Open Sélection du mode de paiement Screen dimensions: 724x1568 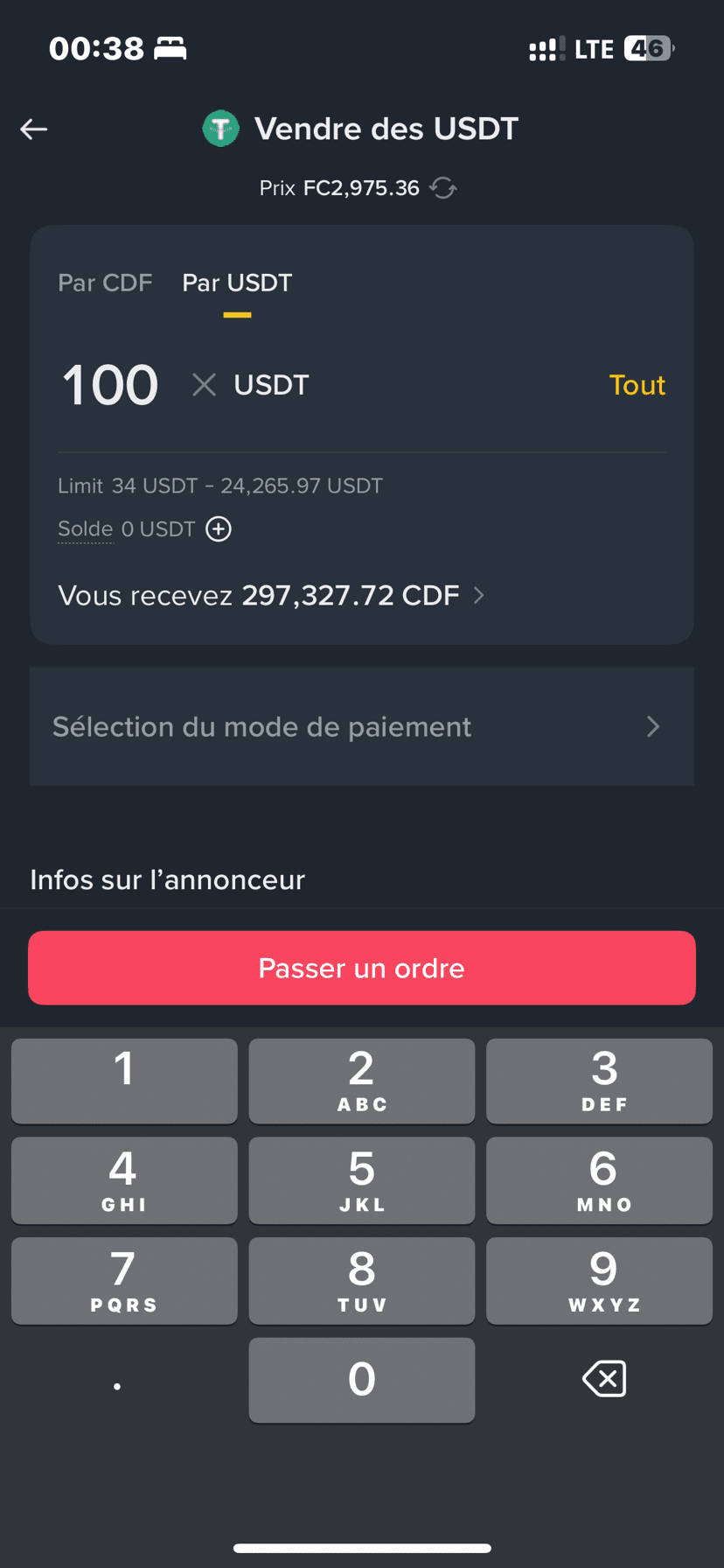point(362,726)
